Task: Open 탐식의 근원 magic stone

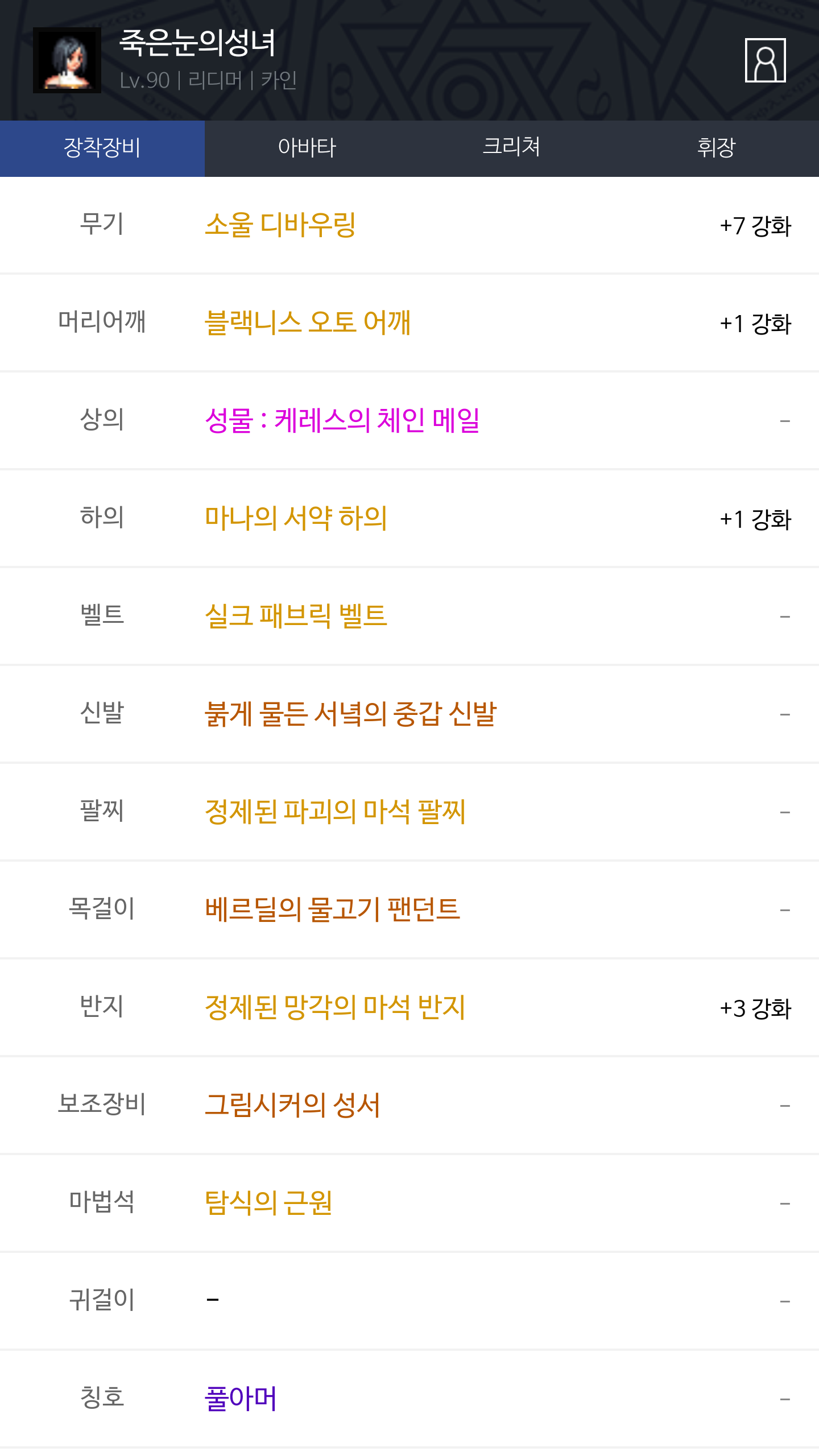Action: point(268,1203)
